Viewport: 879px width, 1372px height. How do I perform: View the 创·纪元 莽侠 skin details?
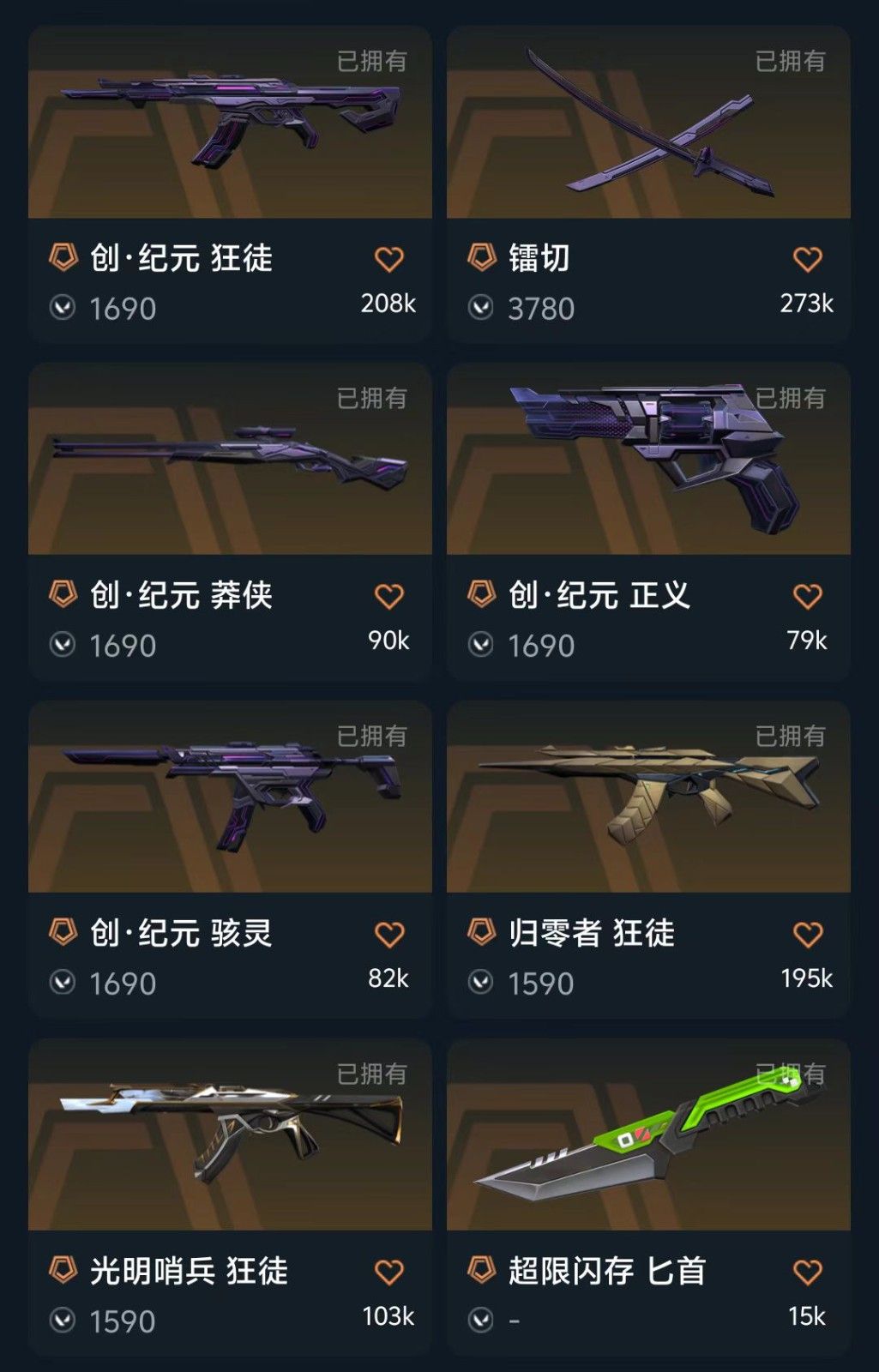(x=230, y=461)
